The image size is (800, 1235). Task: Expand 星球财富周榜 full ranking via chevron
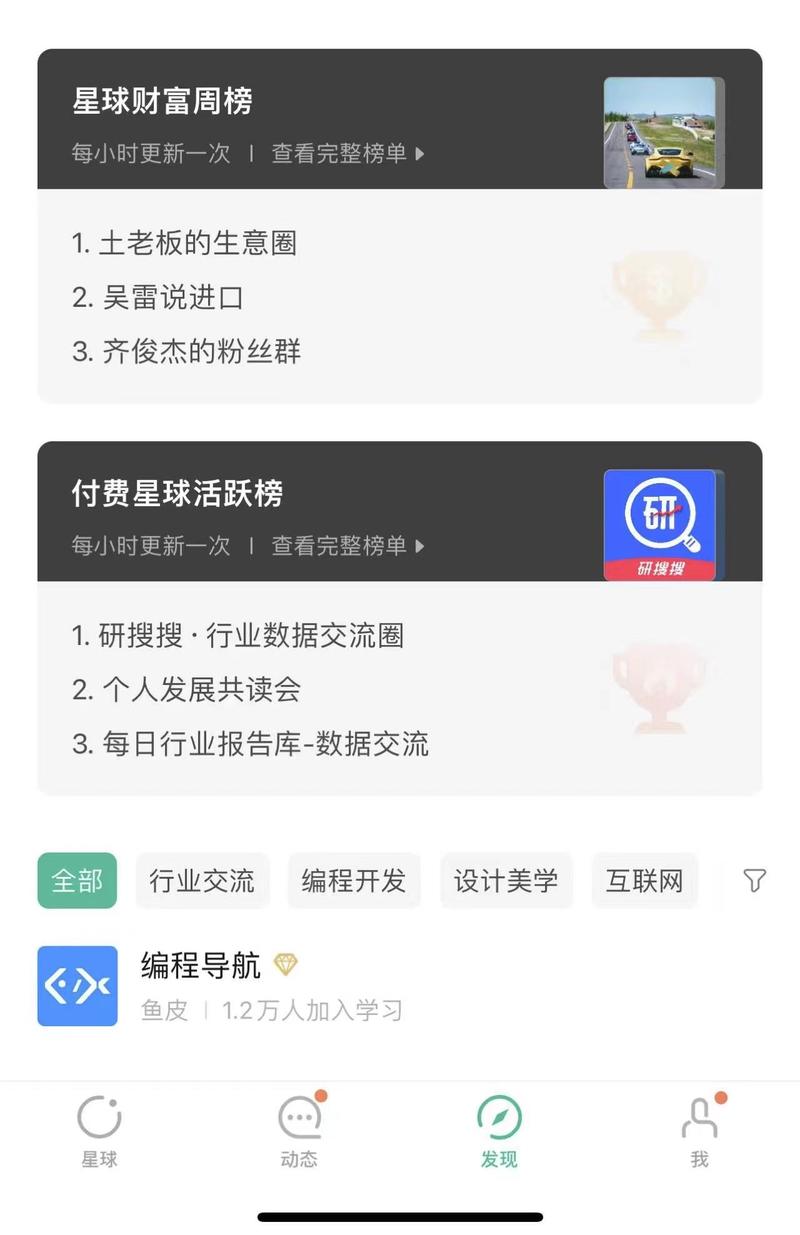(x=420, y=155)
